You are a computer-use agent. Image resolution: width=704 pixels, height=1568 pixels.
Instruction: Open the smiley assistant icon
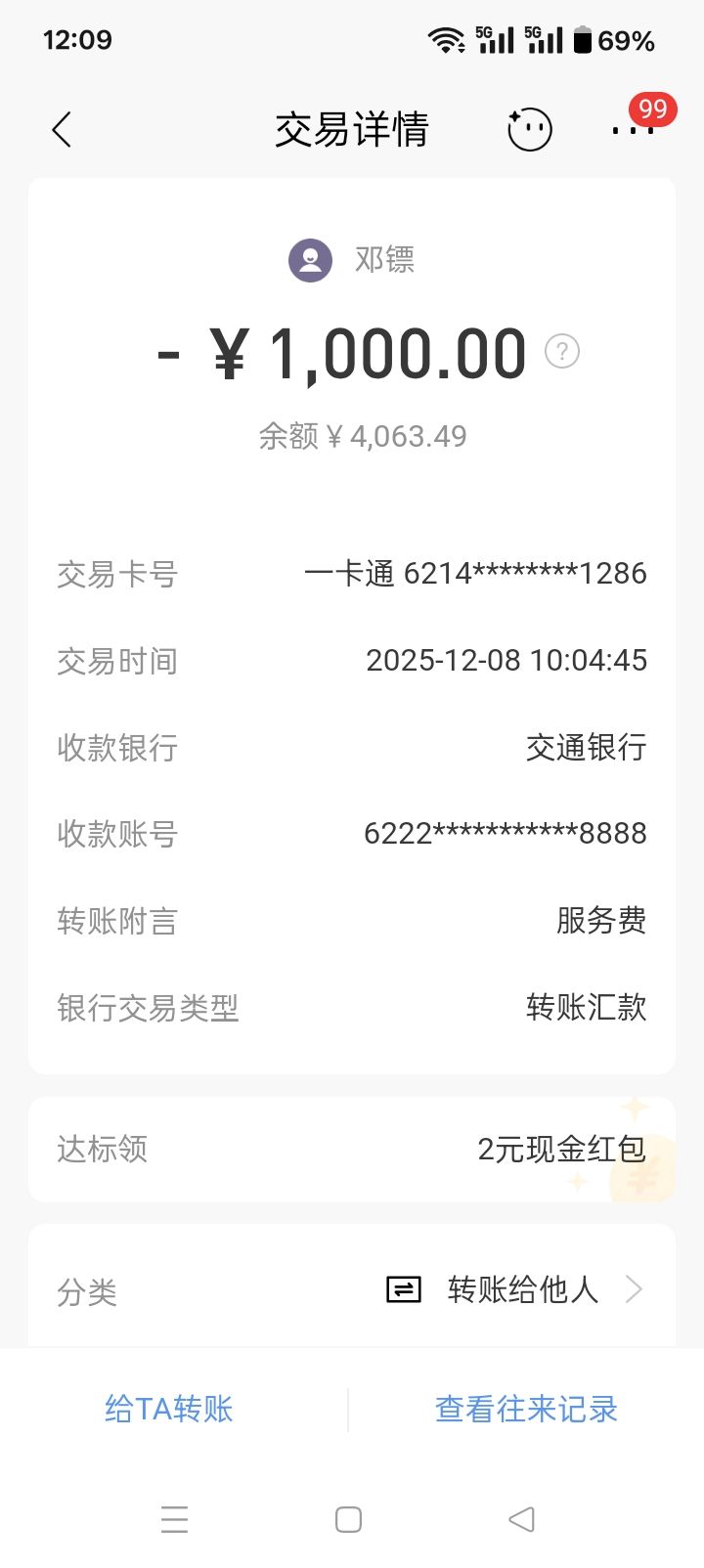530,129
